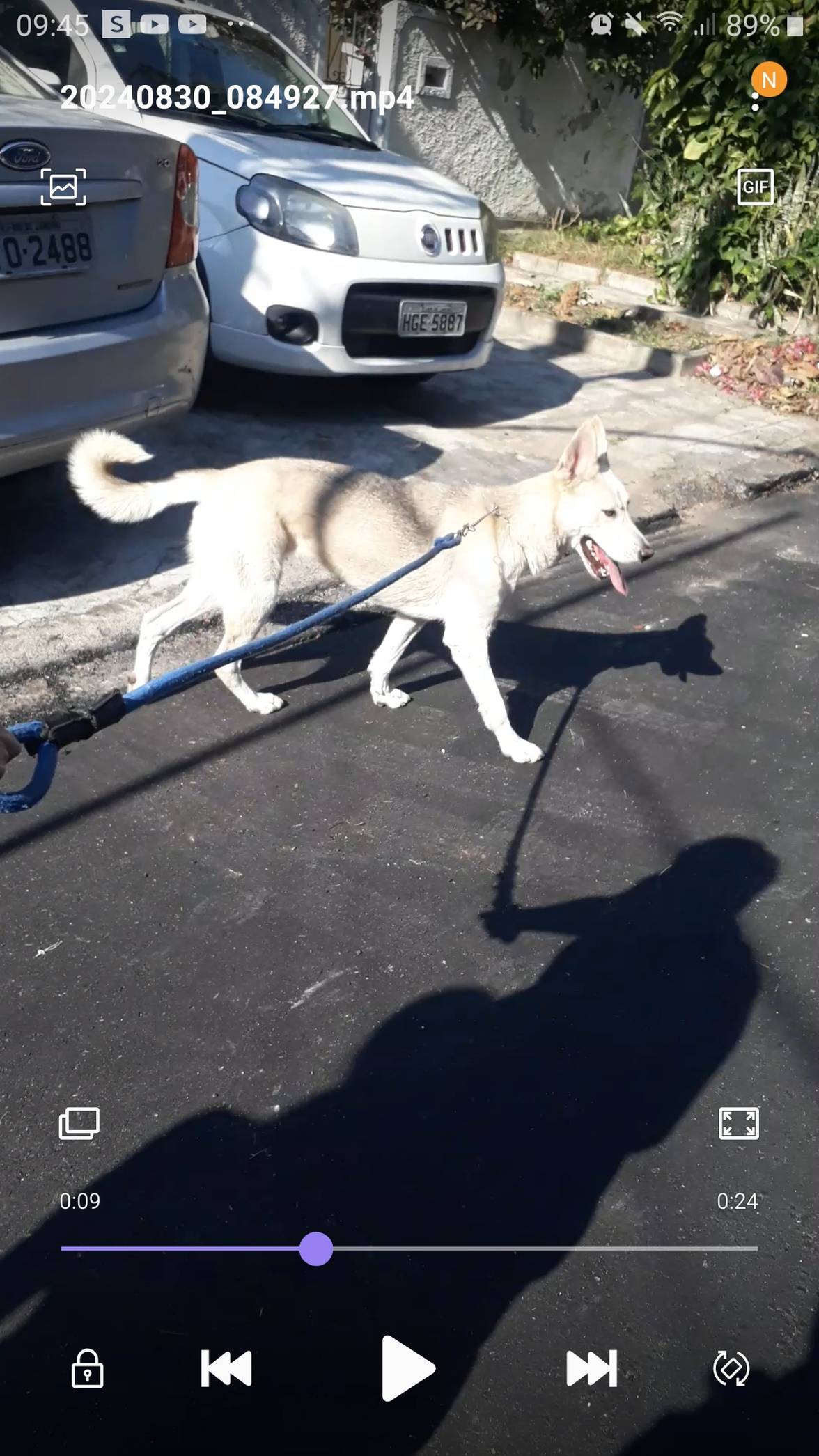This screenshot has width=819, height=1456.
Task: Skip to the next video
Action: pos(591,1368)
